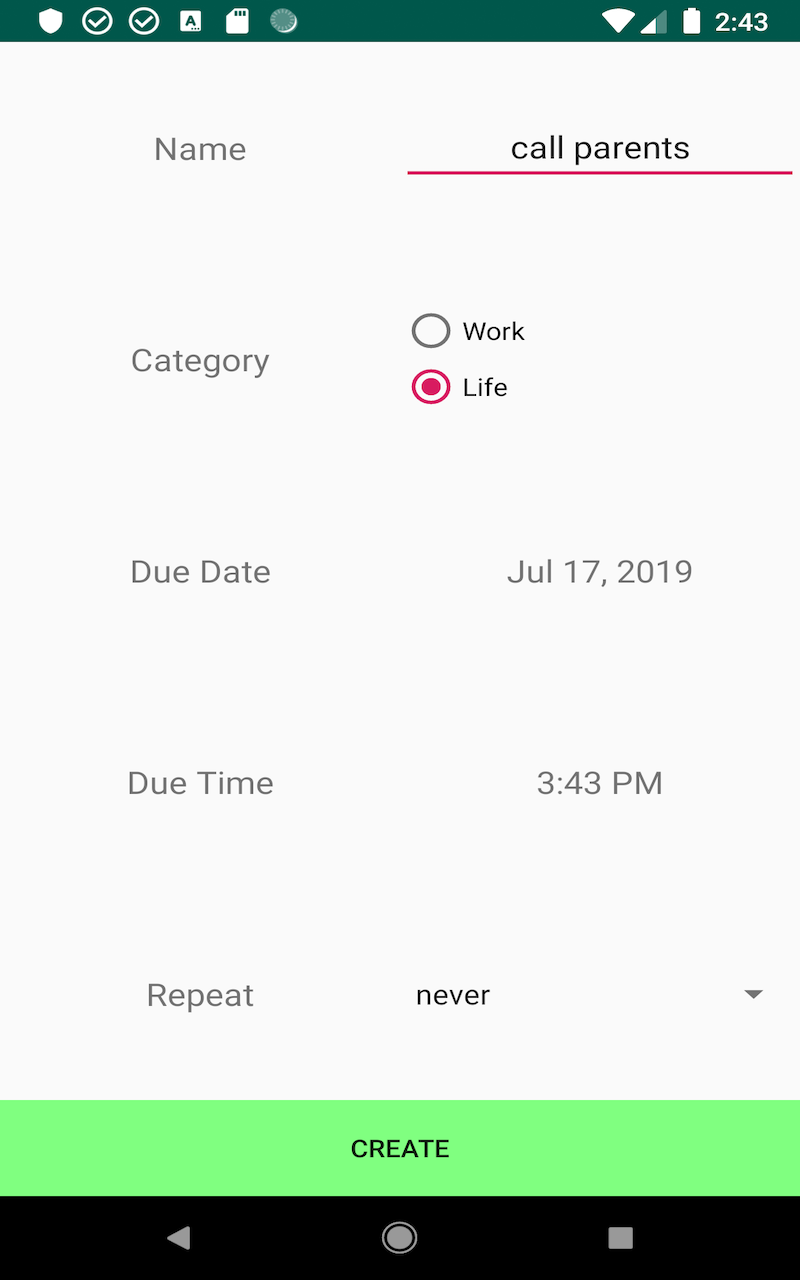The width and height of the screenshot is (800, 1280).
Task: Edit the due time 3:43 PM
Action: pos(599,783)
